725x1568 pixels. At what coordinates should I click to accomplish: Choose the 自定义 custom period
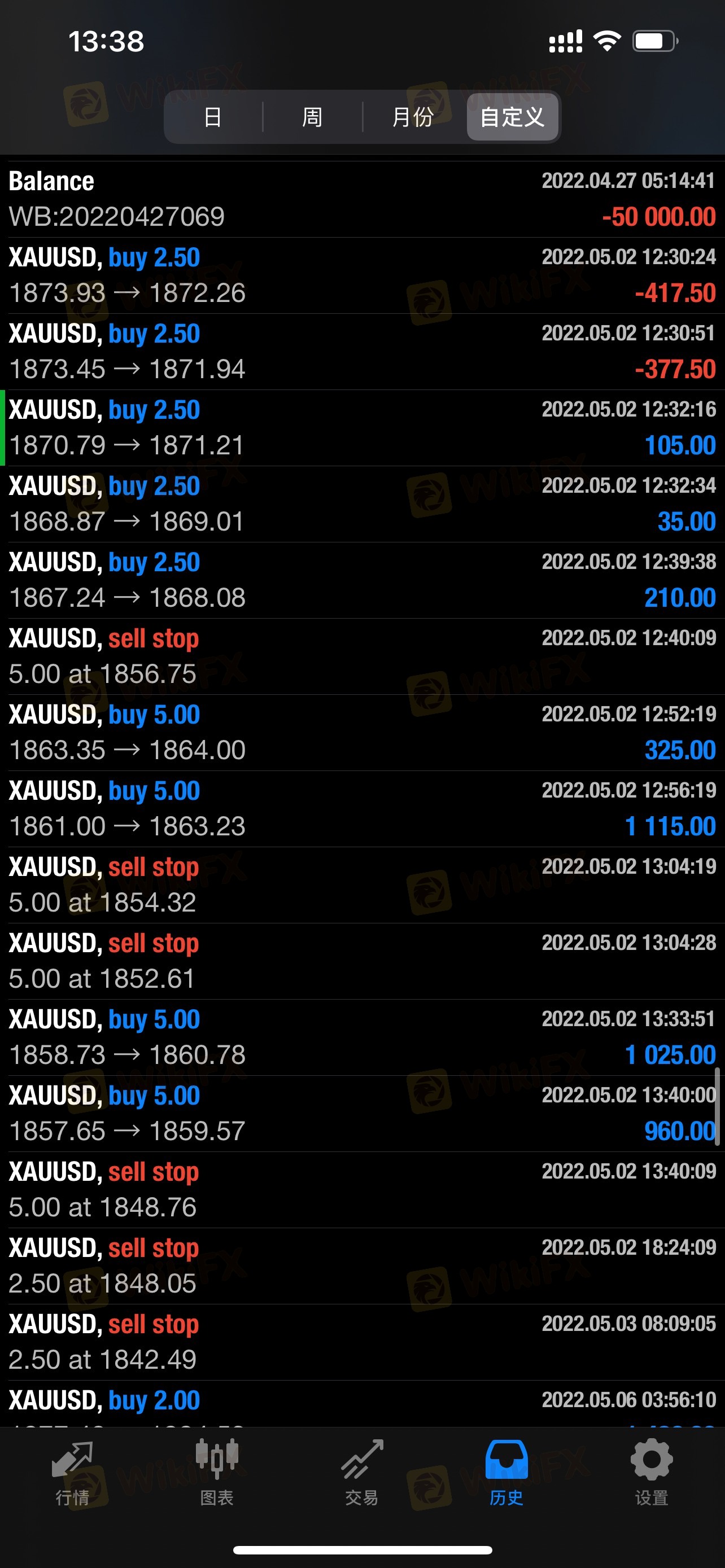[512, 117]
